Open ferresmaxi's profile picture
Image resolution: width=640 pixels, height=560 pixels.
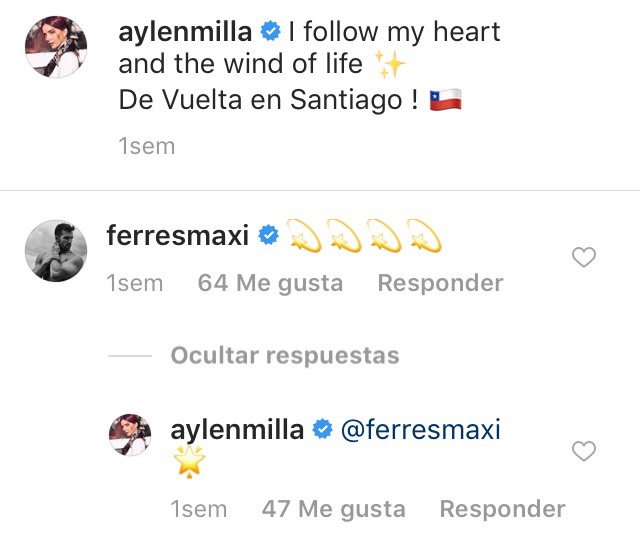pyautogui.click(x=50, y=250)
